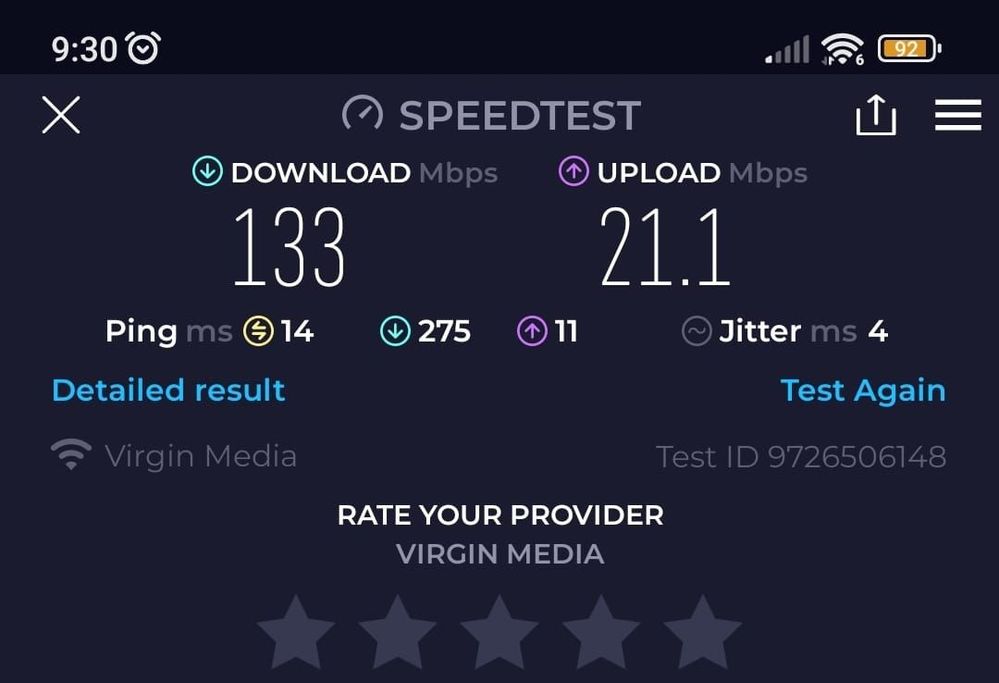Rate Virgin Media two stars
Screen dimensions: 999x683
pyautogui.click(x=397, y=634)
